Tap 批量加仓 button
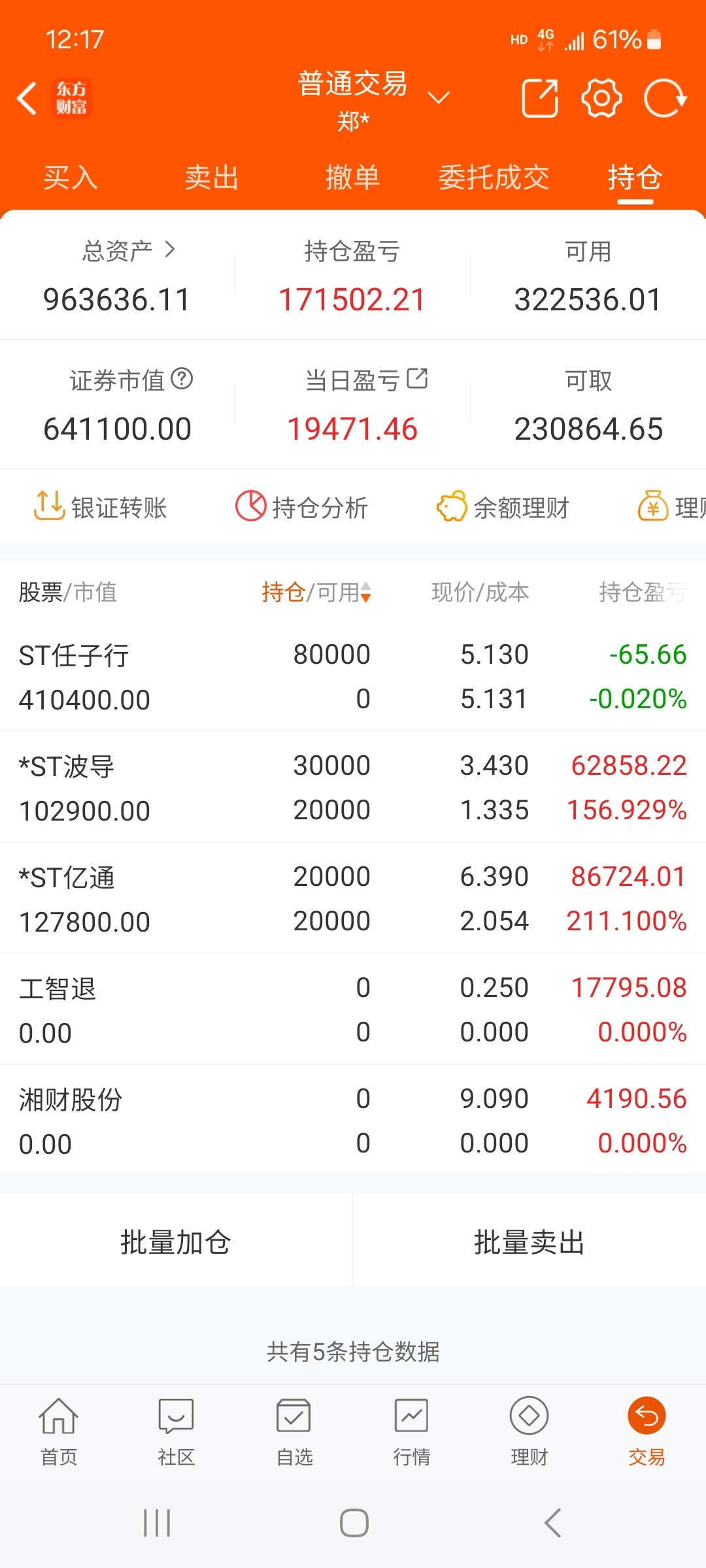 tap(176, 1241)
